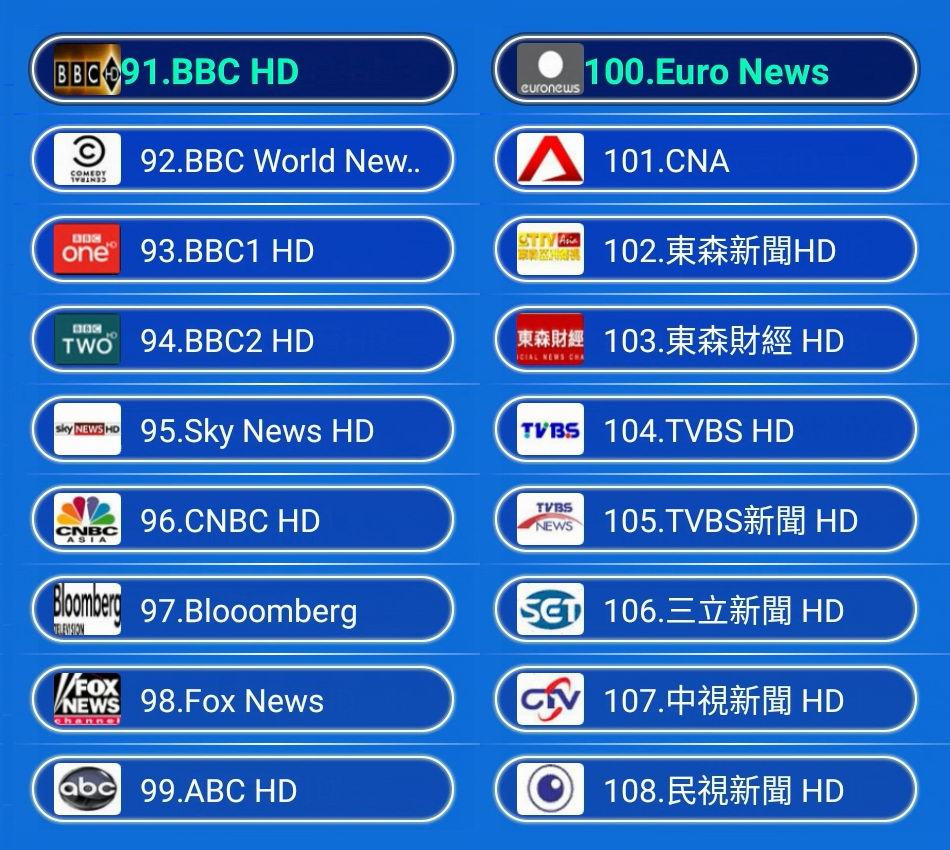The width and height of the screenshot is (950, 850).
Task: Select 106 三立新聞 HD channel
Action: click(705, 611)
